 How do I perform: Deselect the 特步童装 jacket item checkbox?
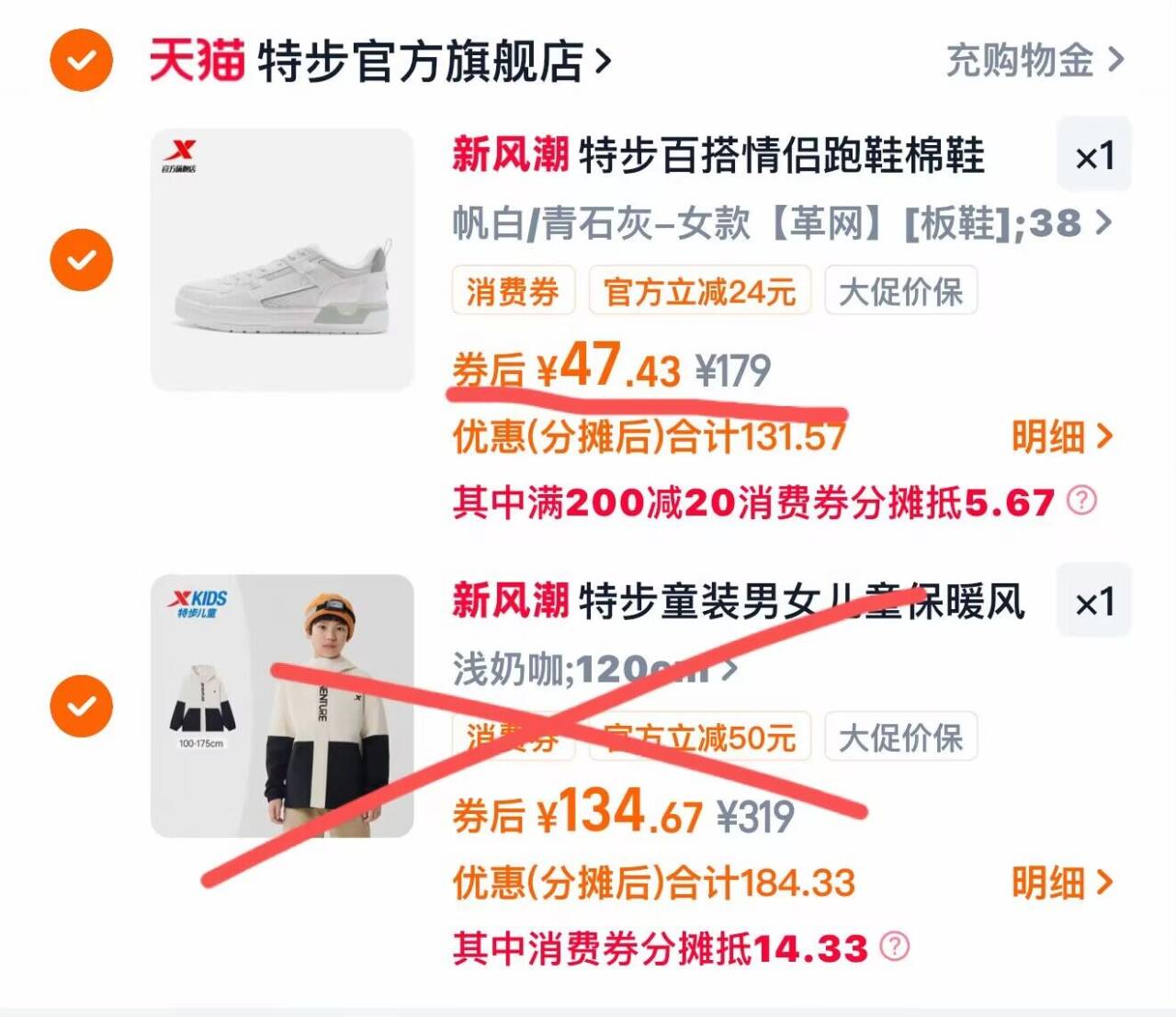(x=81, y=706)
